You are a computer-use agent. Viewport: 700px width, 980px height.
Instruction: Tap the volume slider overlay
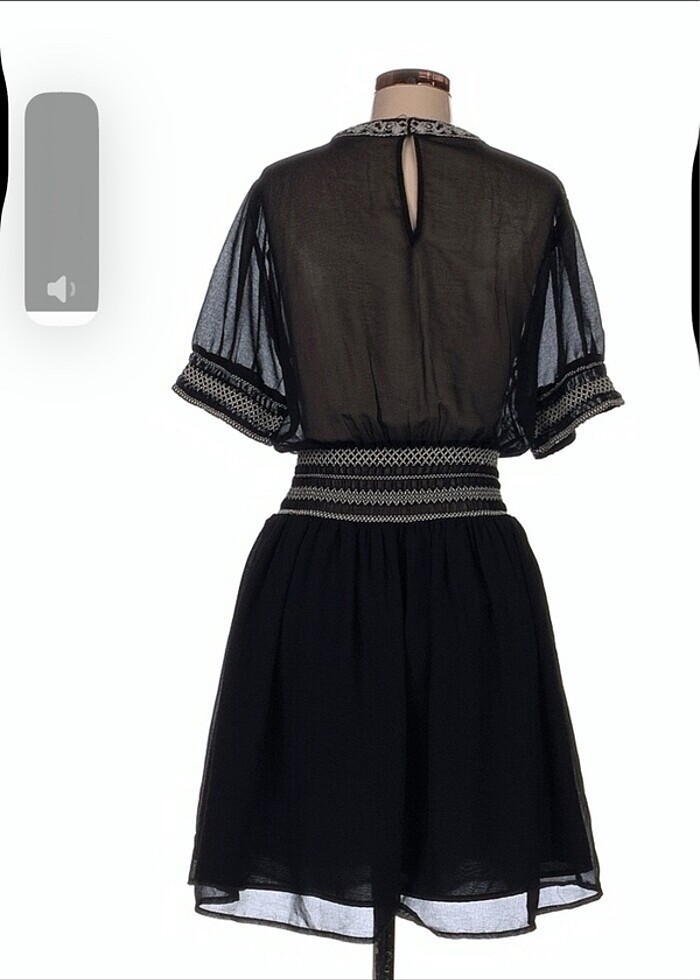click(62, 208)
